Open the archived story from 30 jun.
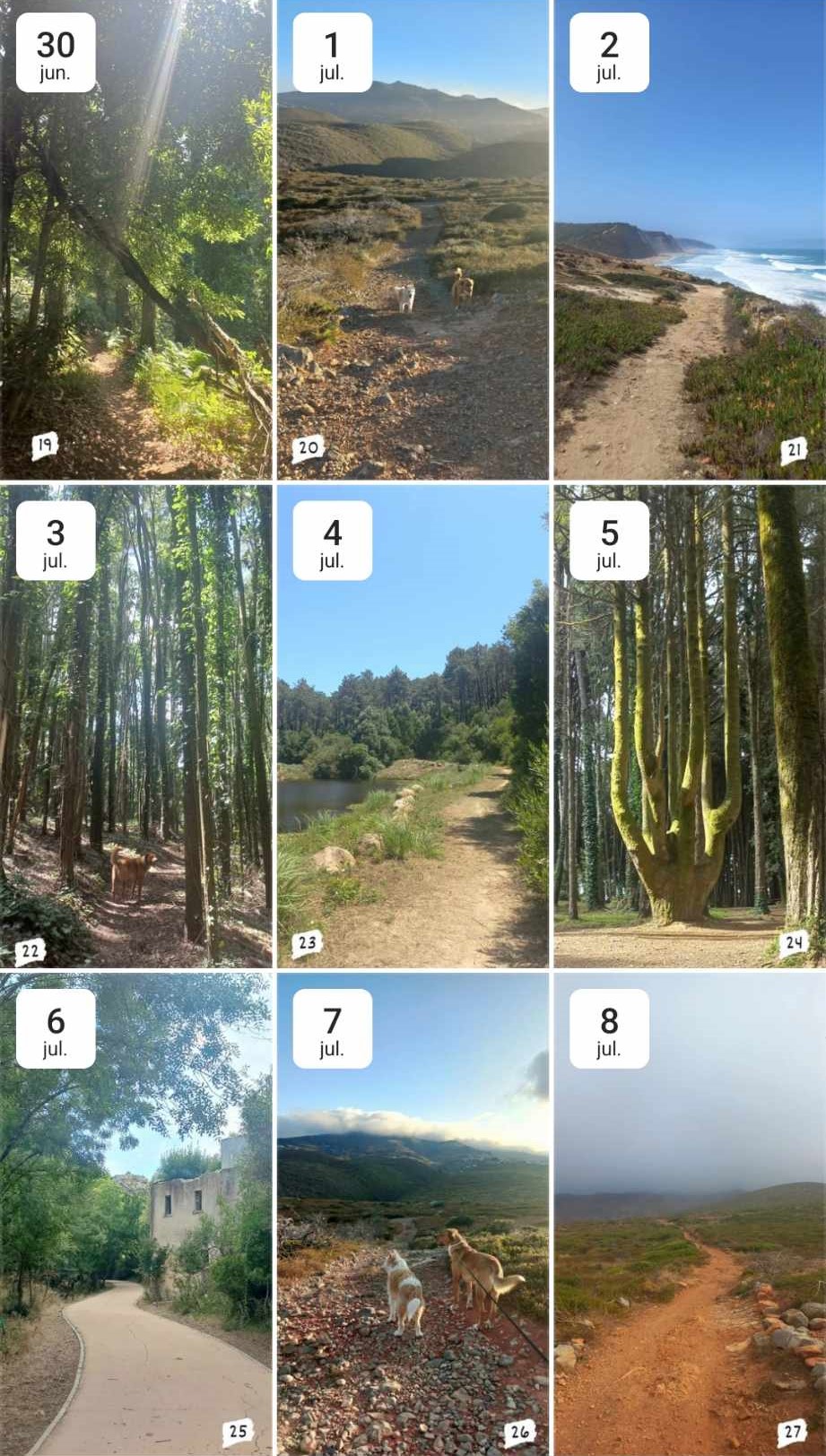826x1456 pixels. coord(135,238)
